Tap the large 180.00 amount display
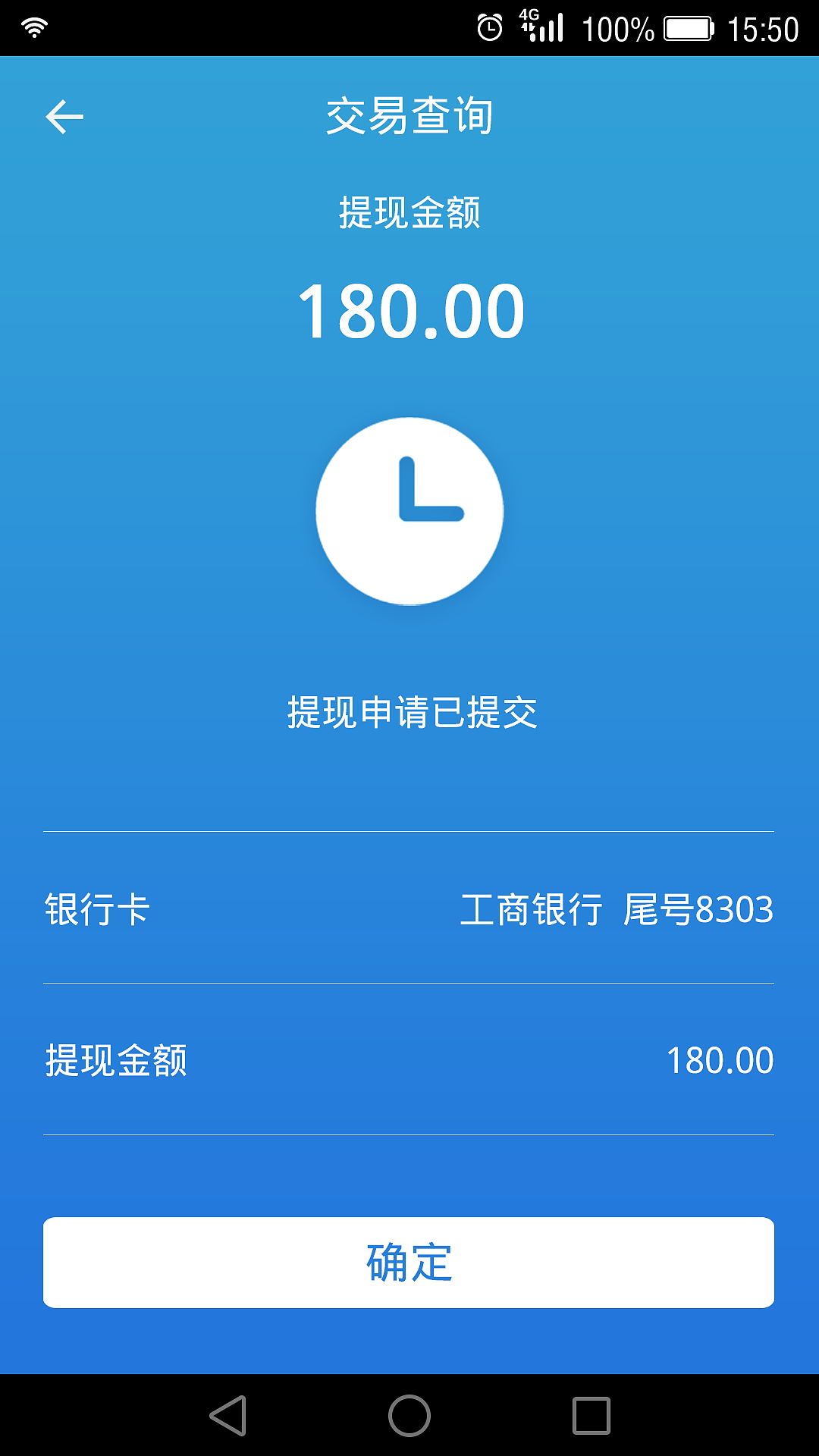 coord(409,309)
